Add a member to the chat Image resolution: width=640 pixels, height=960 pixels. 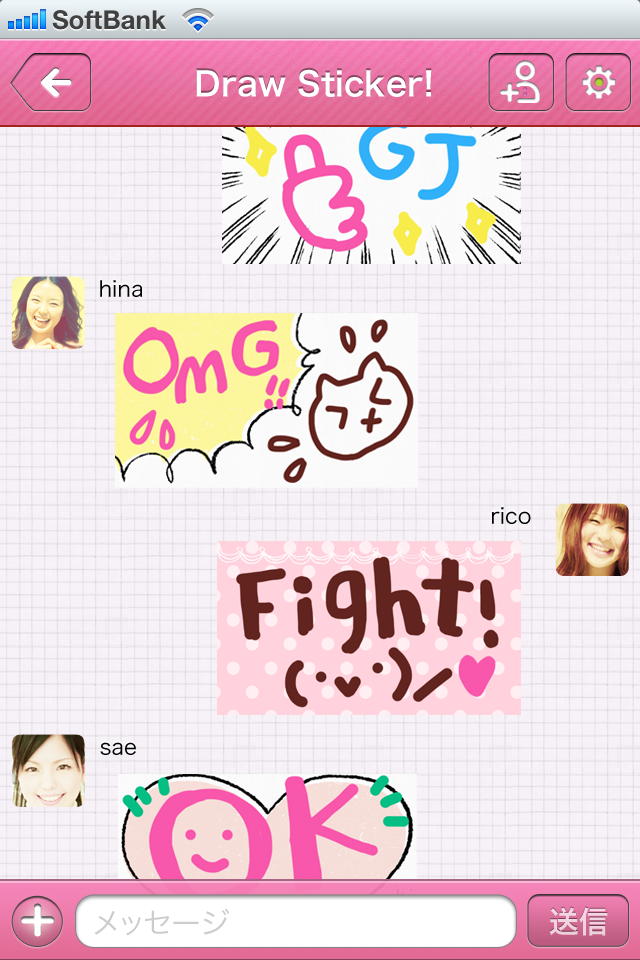click(x=520, y=83)
